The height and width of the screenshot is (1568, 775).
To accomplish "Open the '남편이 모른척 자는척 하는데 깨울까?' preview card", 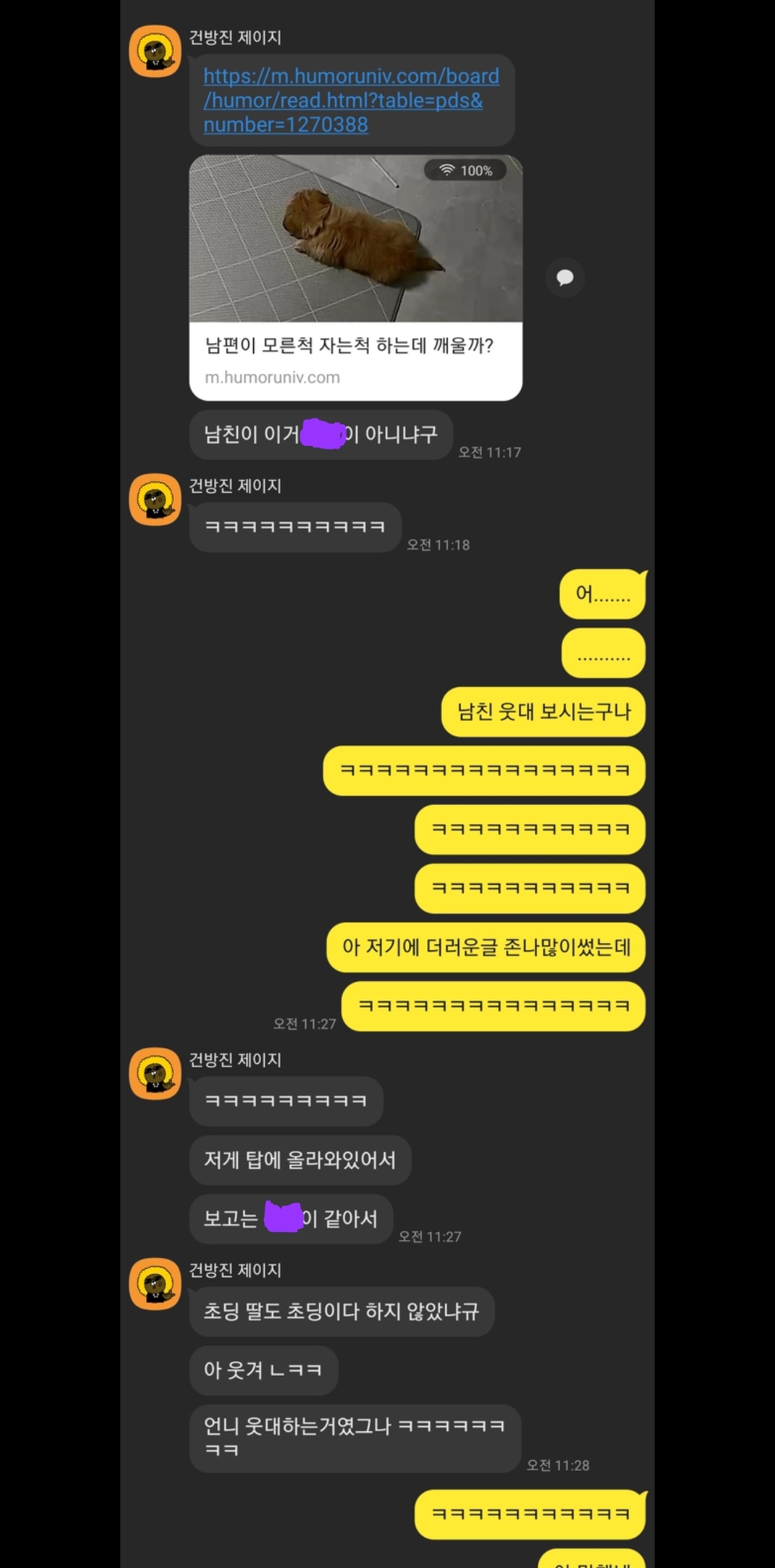I will pyautogui.click(x=355, y=278).
